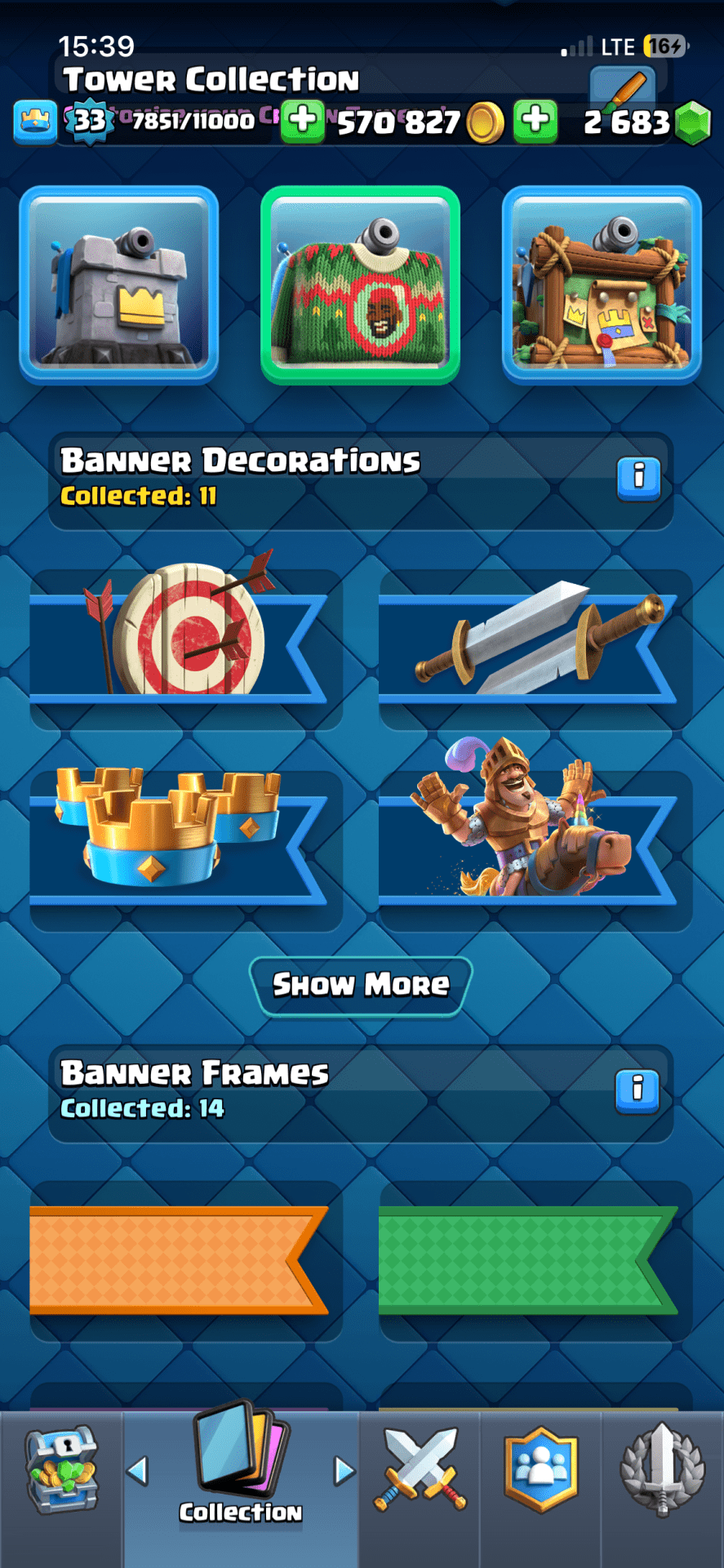Go to previous Collection page arrow

click(x=137, y=1471)
